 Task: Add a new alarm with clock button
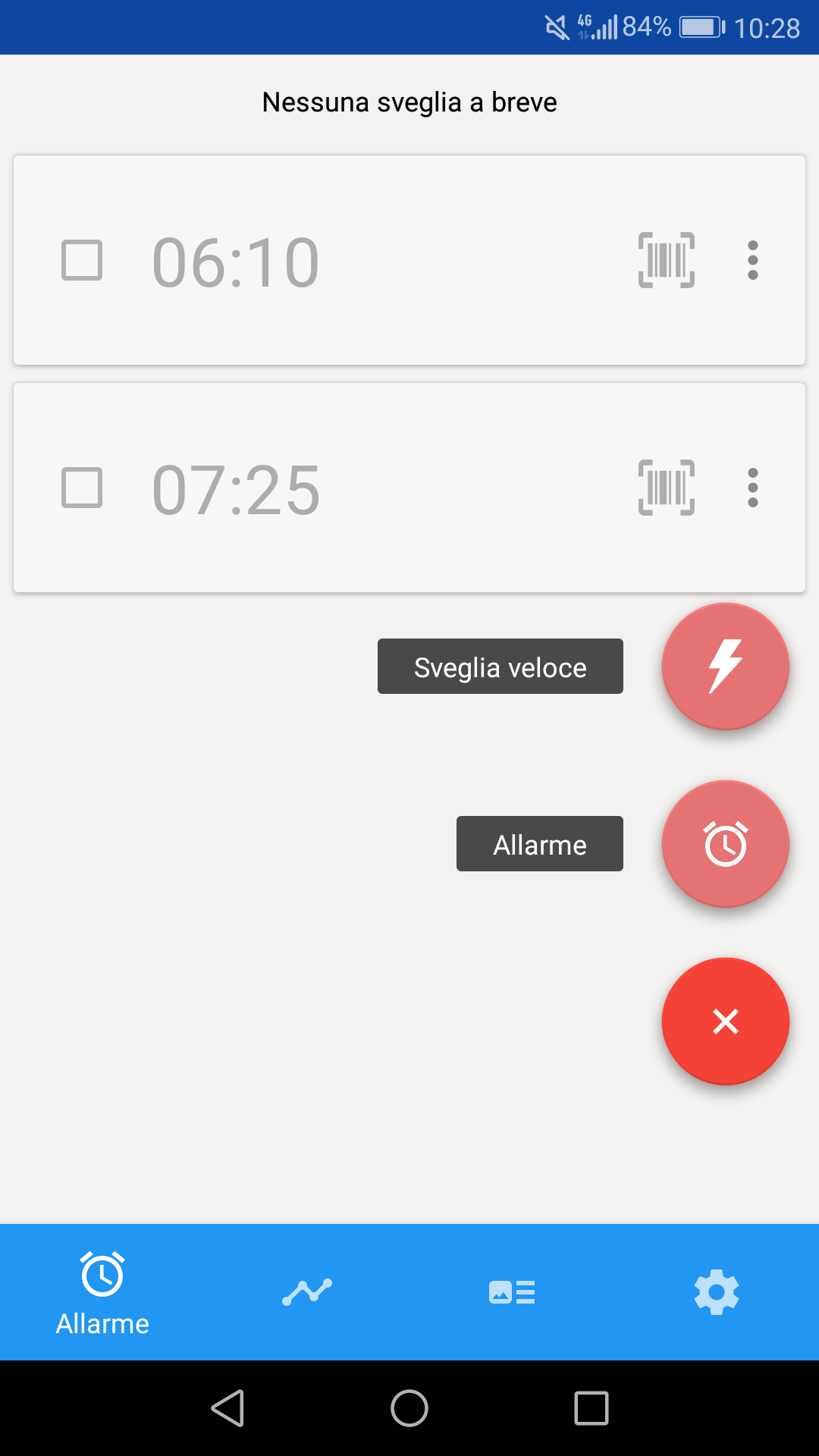pos(726,844)
